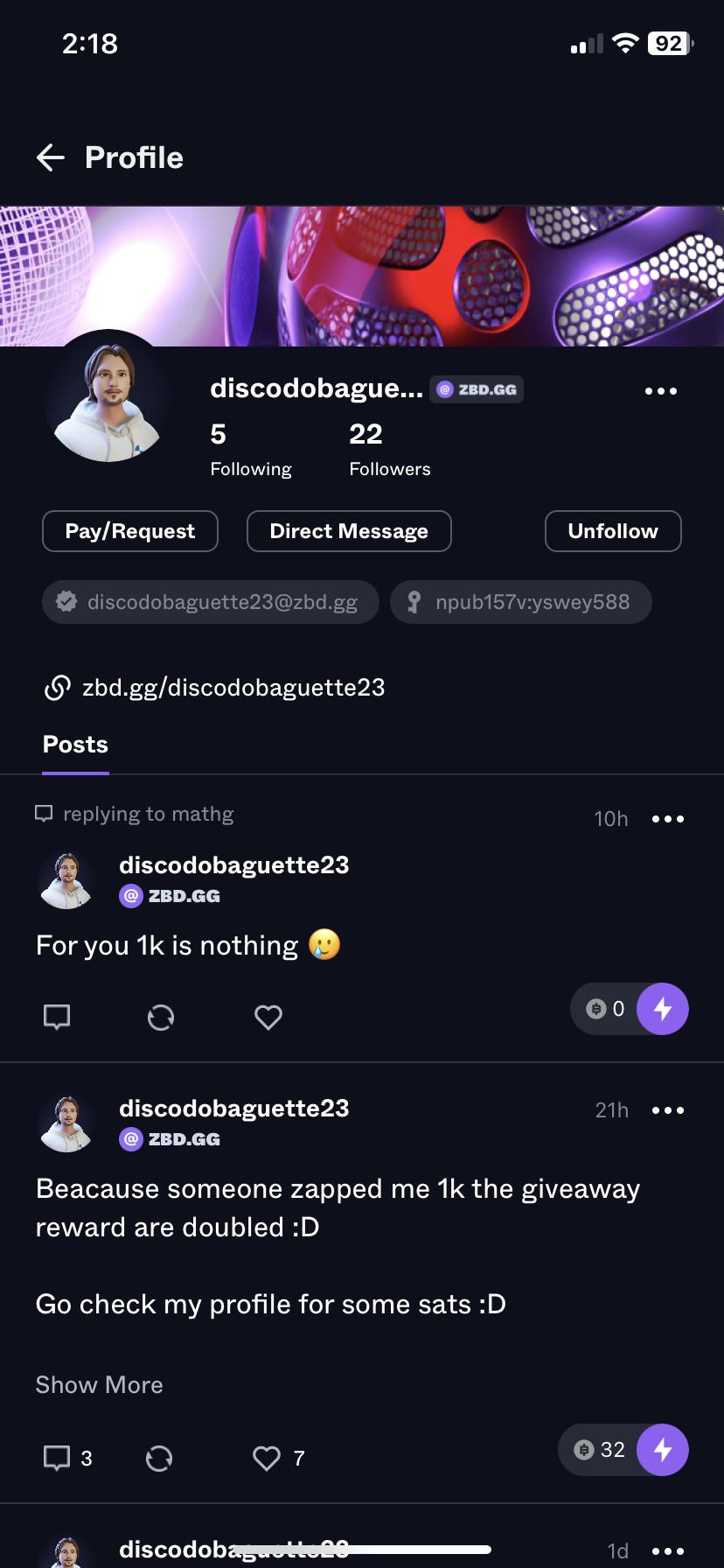
Task: Open the profile overflow menu
Action: click(x=660, y=391)
